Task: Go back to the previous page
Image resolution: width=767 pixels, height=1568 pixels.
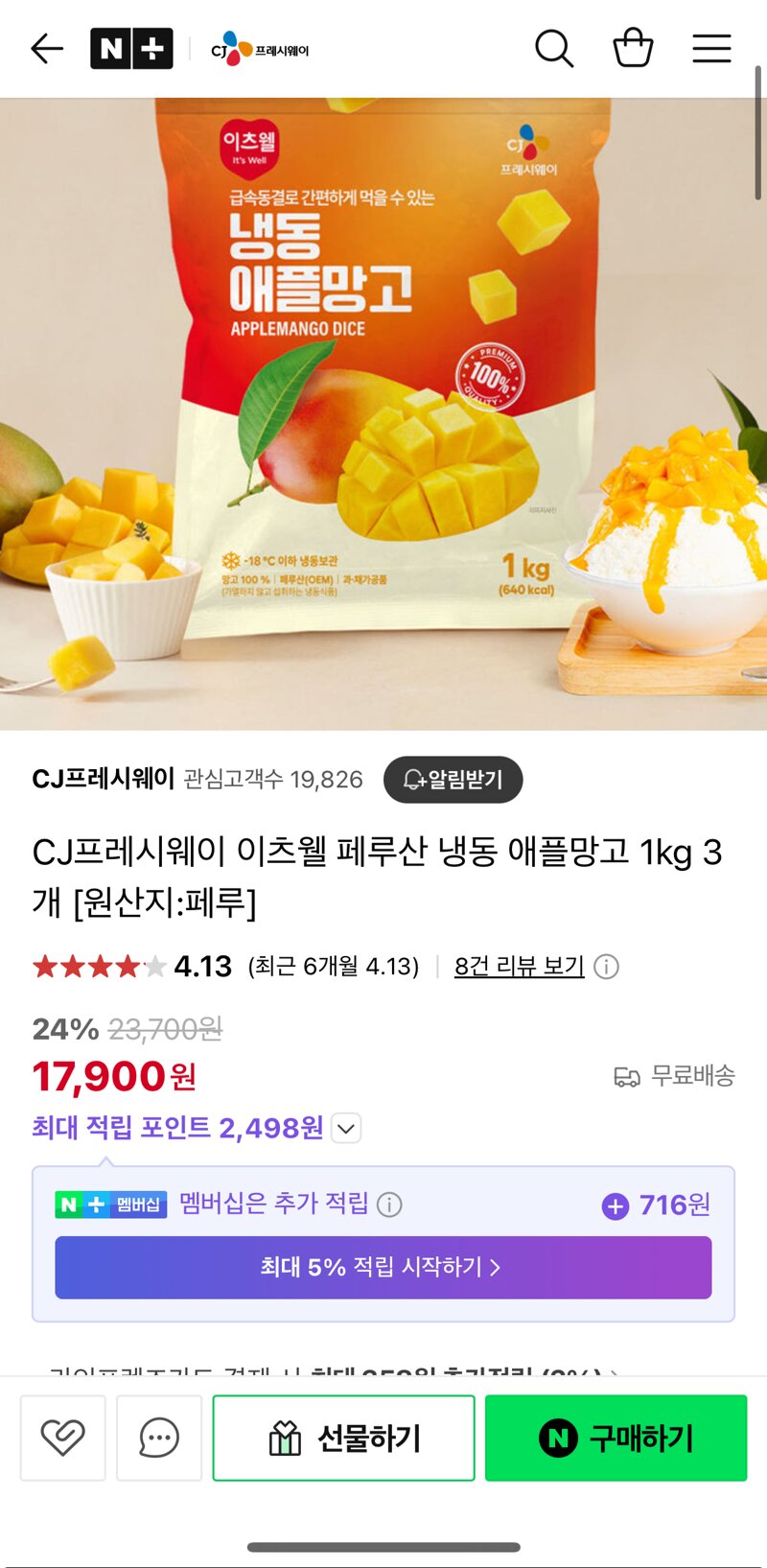Action: [x=46, y=48]
